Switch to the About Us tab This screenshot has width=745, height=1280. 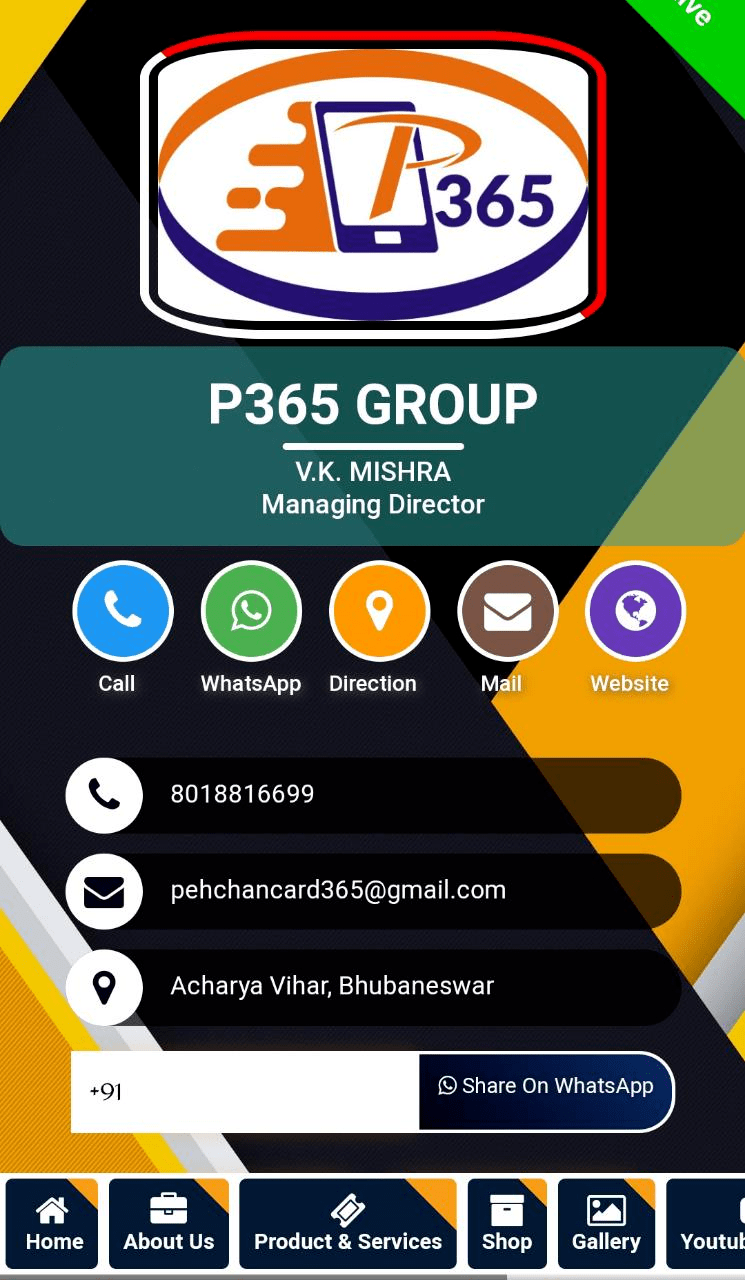[169, 1224]
